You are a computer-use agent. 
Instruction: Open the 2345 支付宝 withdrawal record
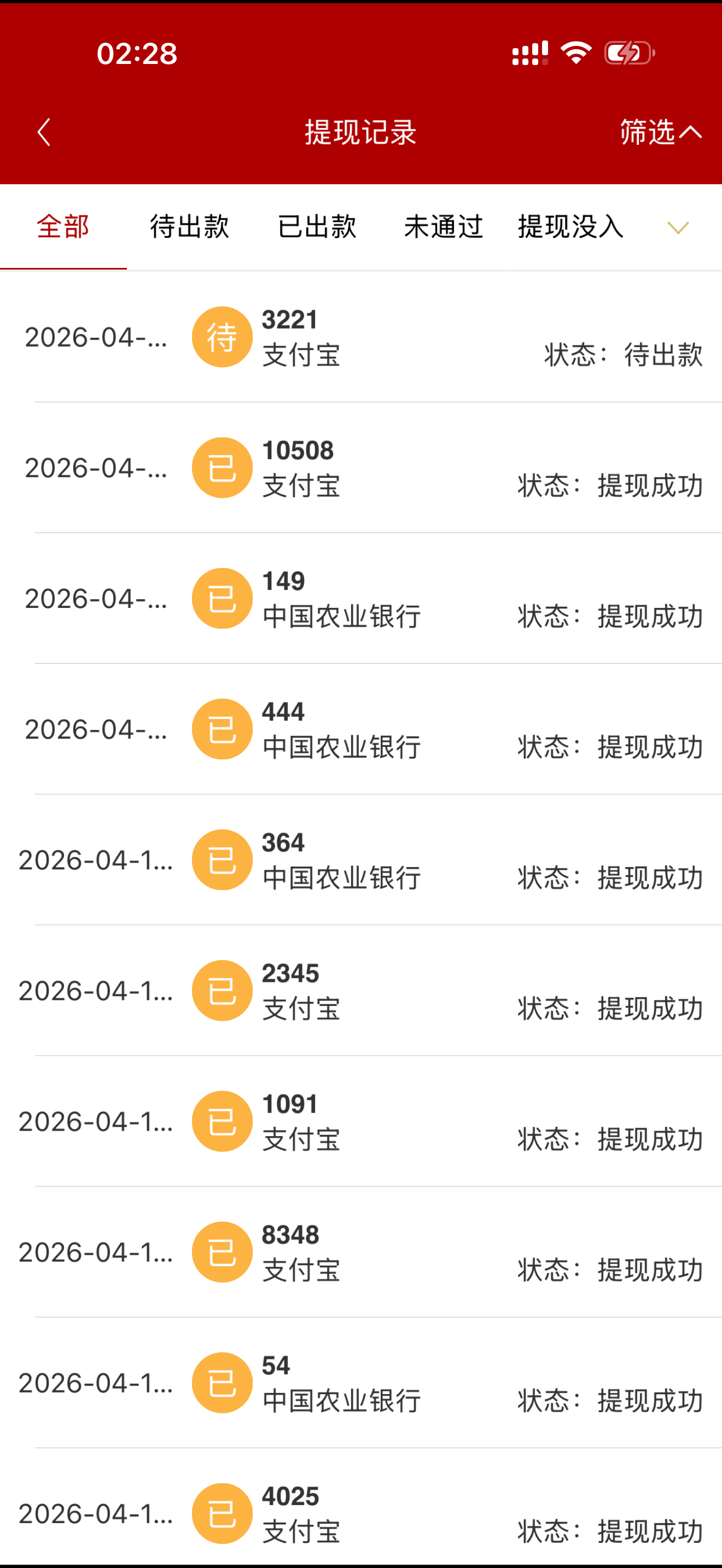tap(361, 990)
